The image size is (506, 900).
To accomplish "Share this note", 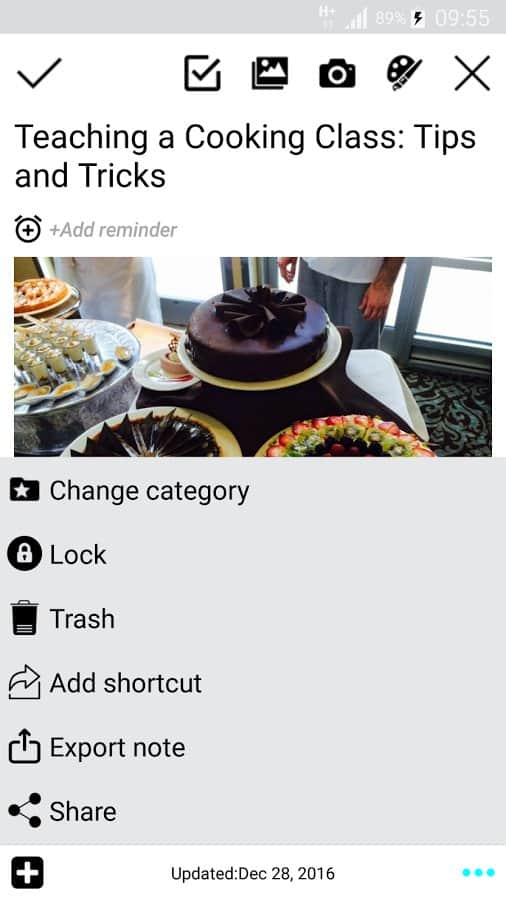I will [x=253, y=811].
